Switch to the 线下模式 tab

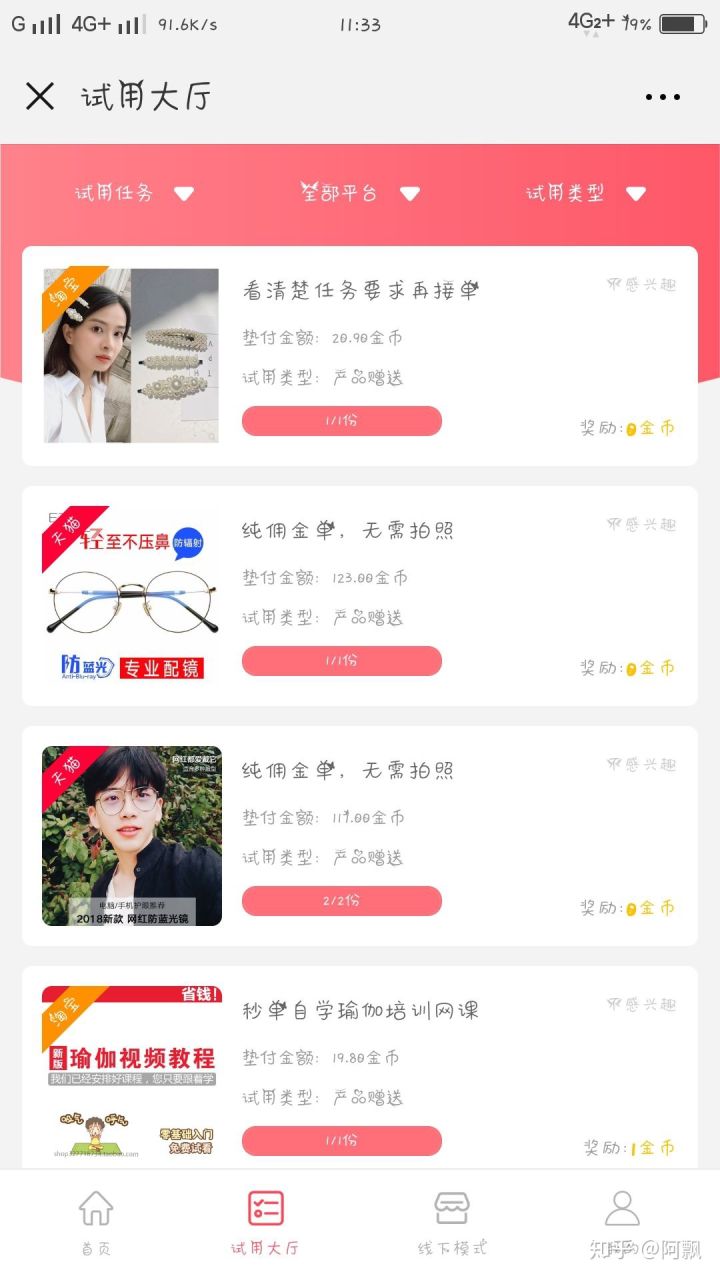(x=452, y=1221)
